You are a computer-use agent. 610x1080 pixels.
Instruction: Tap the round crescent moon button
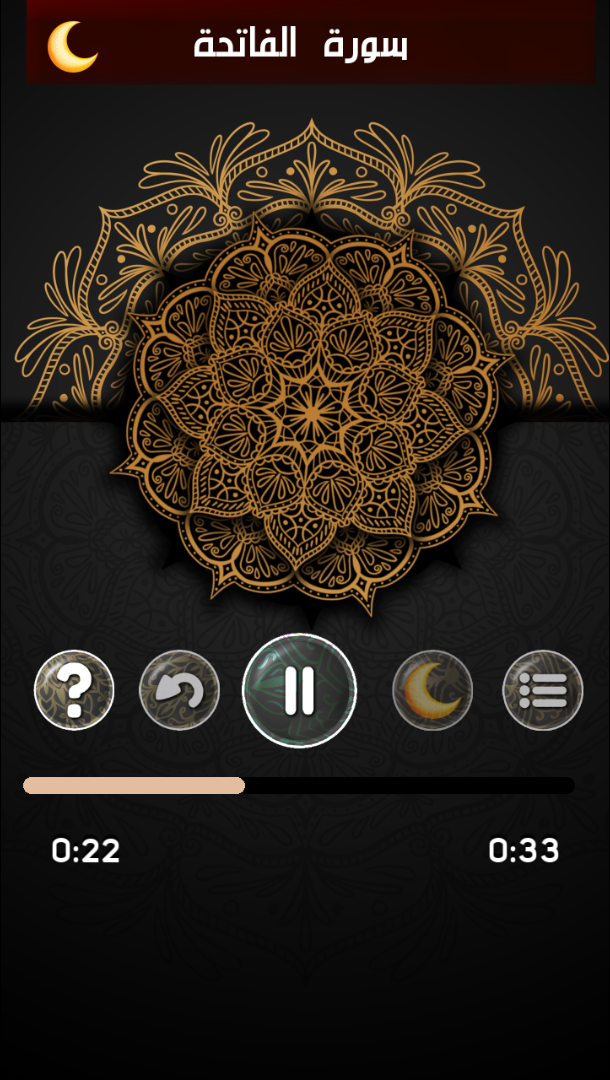point(432,690)
